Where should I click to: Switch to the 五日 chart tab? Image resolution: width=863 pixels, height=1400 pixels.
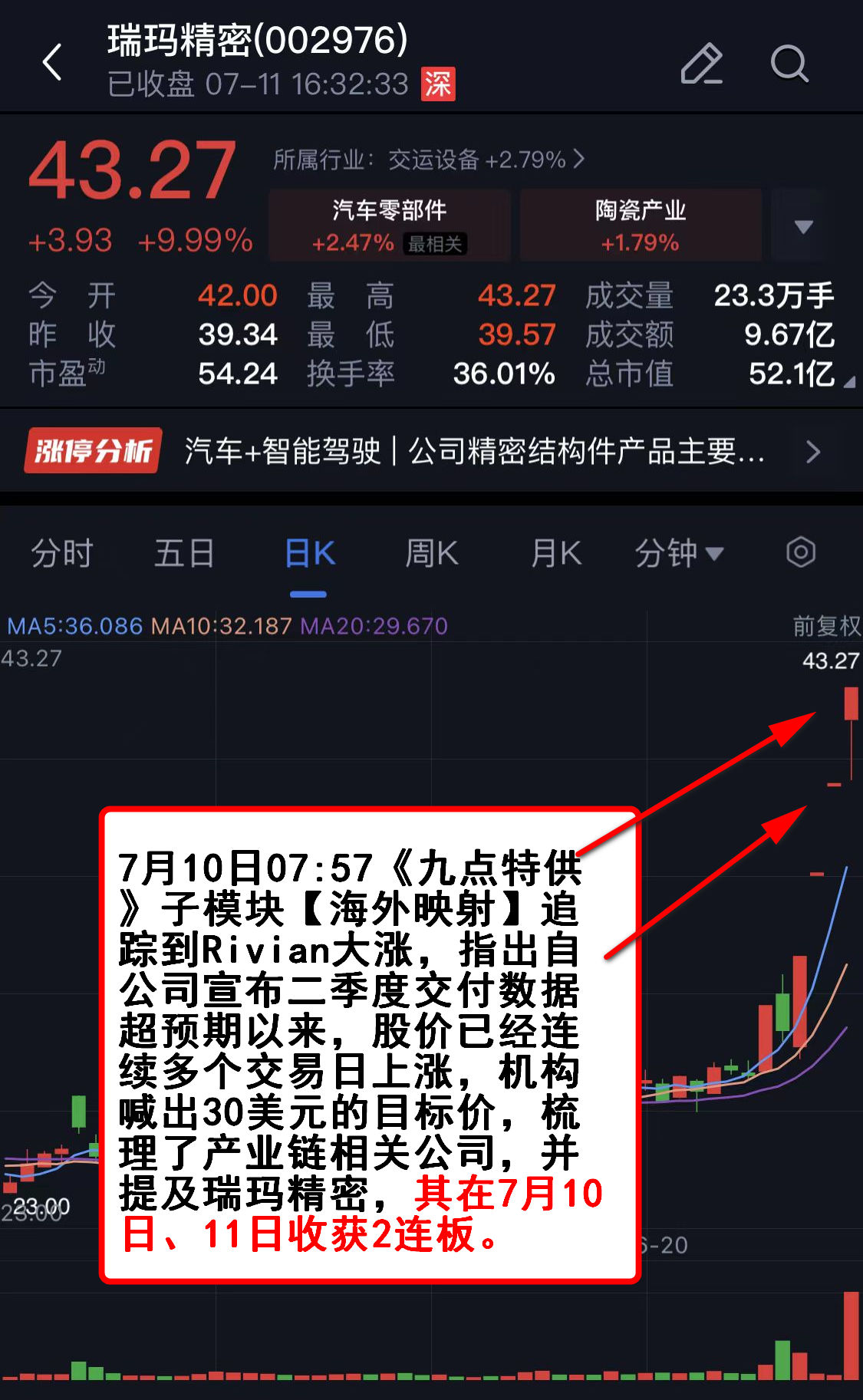point(184,553)
